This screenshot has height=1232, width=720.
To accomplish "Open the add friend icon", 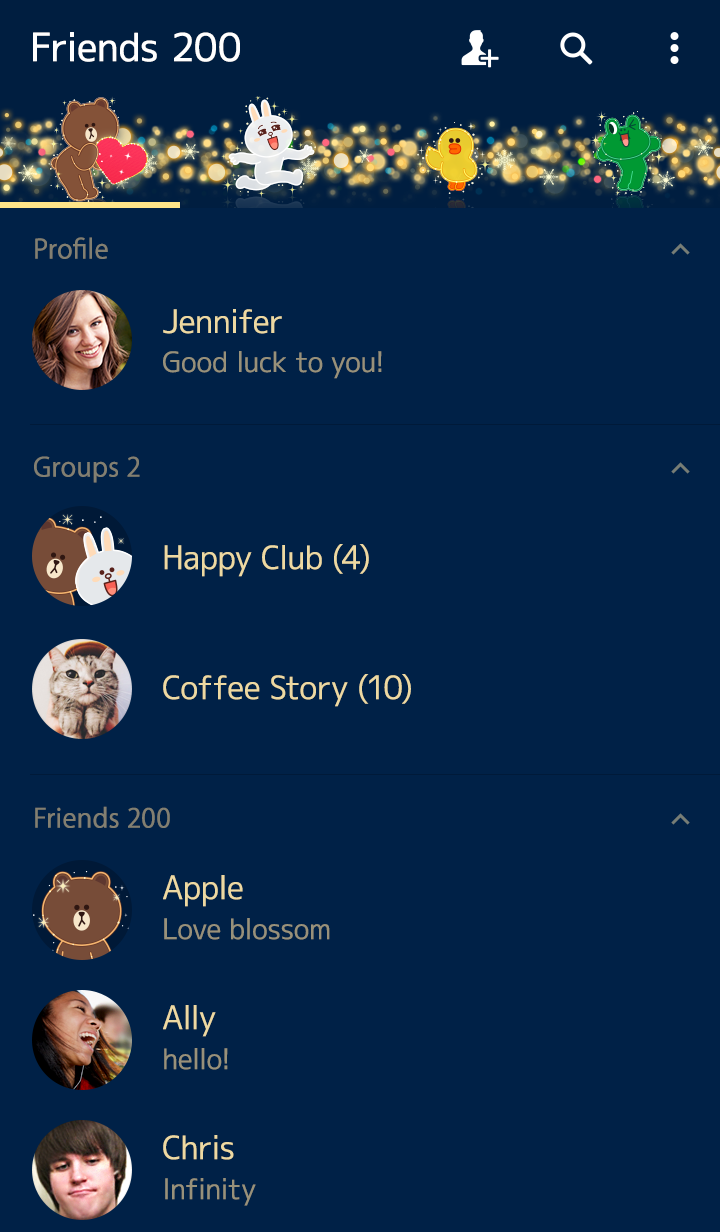I will [479, 48].
